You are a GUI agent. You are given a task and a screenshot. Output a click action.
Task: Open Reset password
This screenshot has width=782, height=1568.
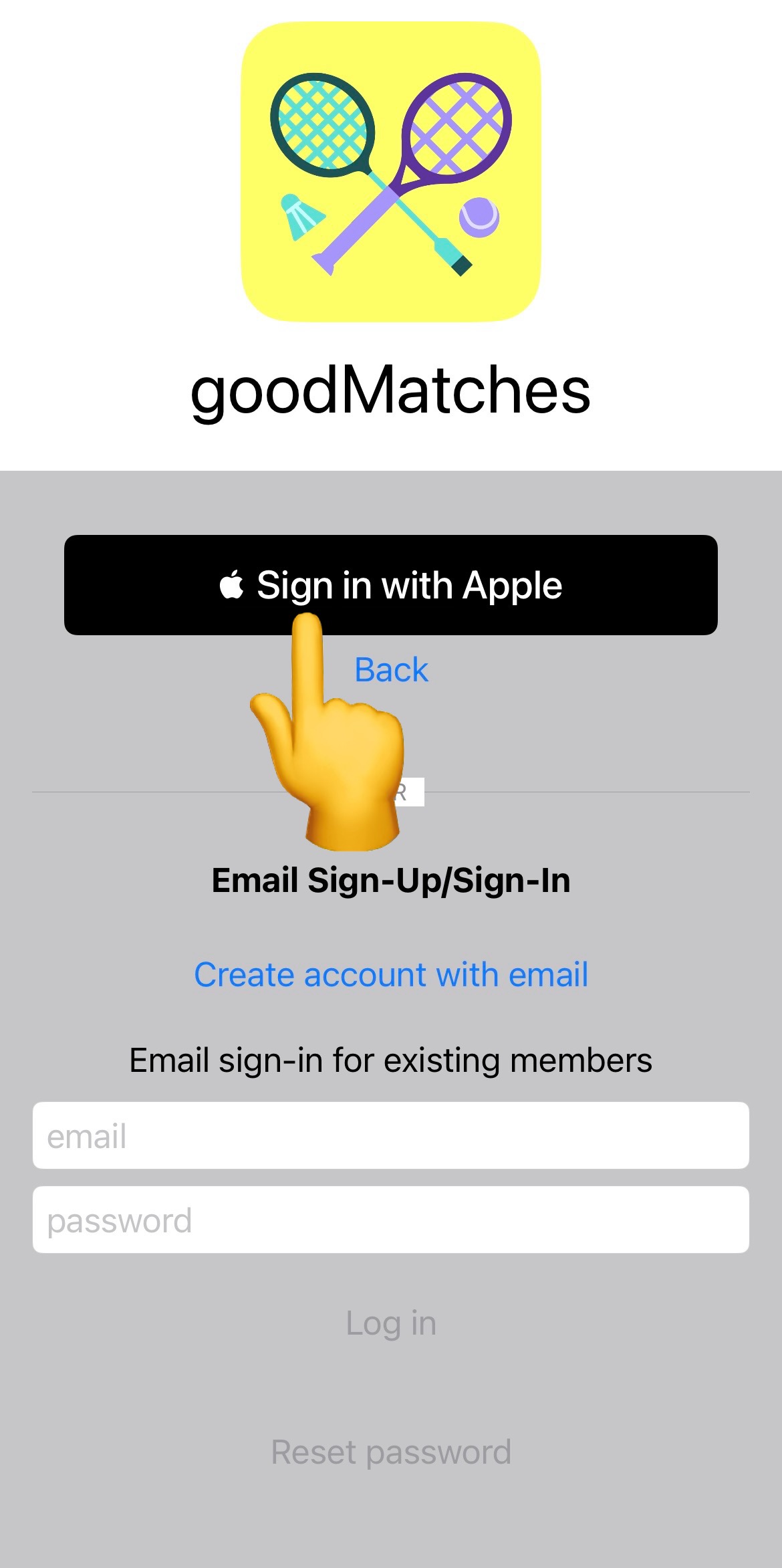coord(391,1452)
